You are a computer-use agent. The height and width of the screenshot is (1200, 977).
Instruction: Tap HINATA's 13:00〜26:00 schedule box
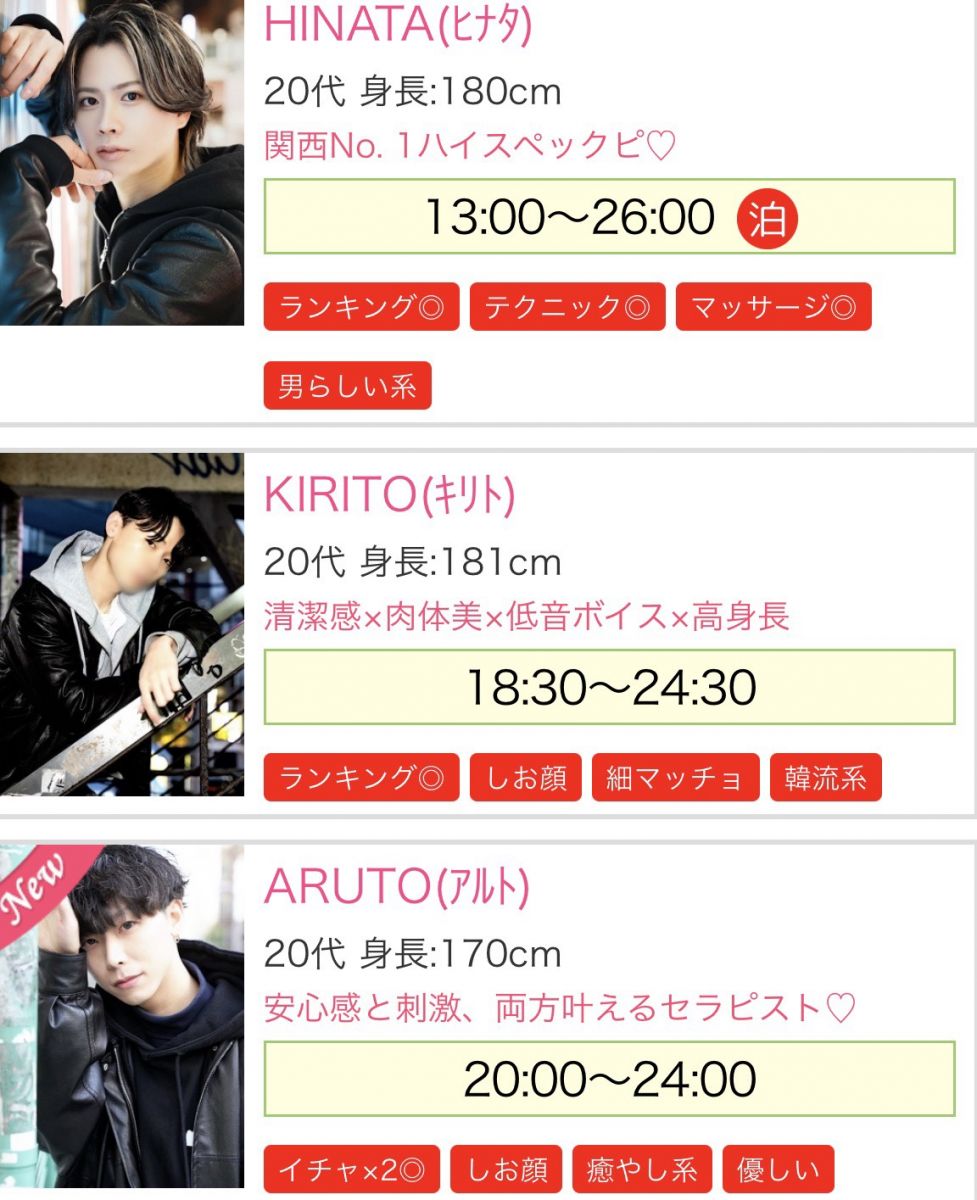click(x=609, y=217)
